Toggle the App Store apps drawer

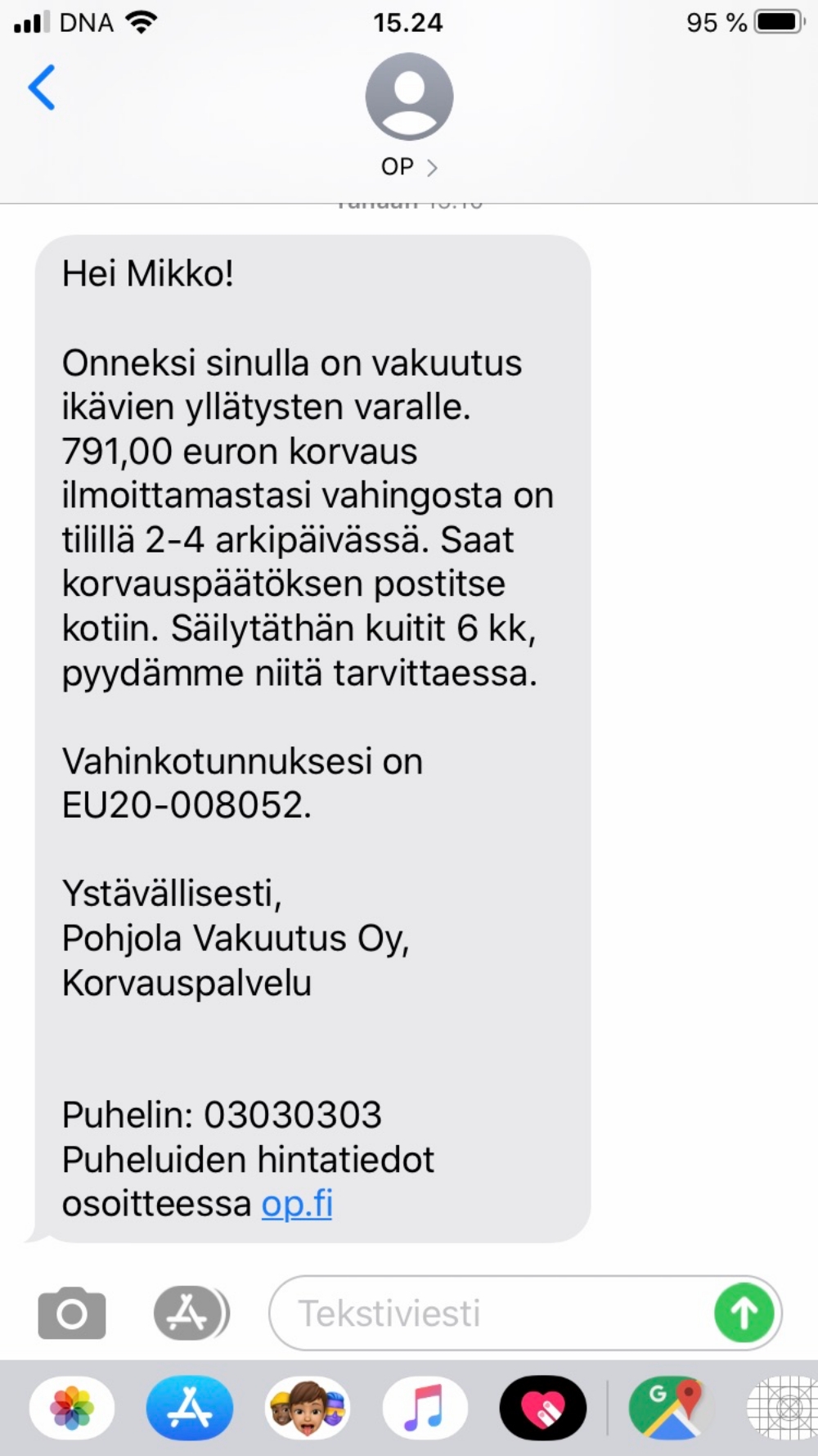191,1313
